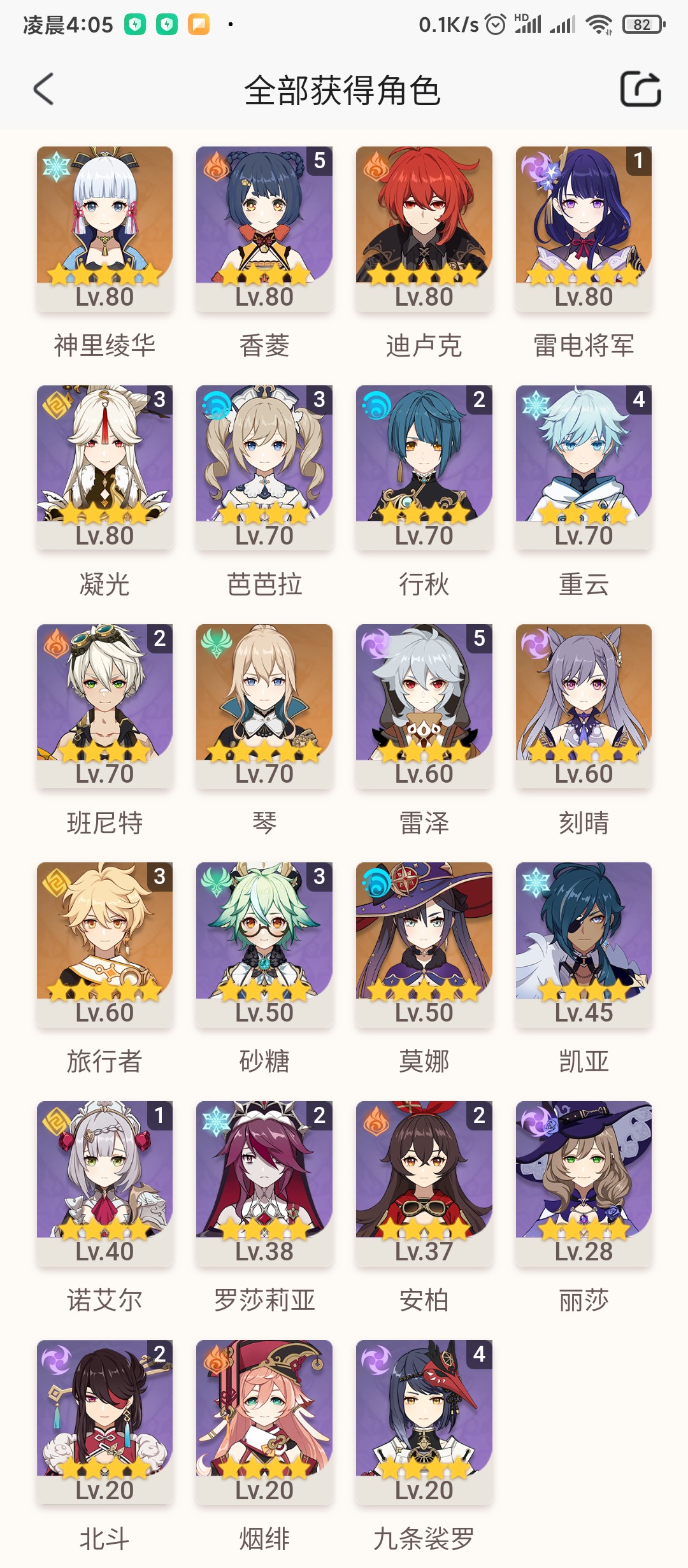View 雷泽 character details

424,707
